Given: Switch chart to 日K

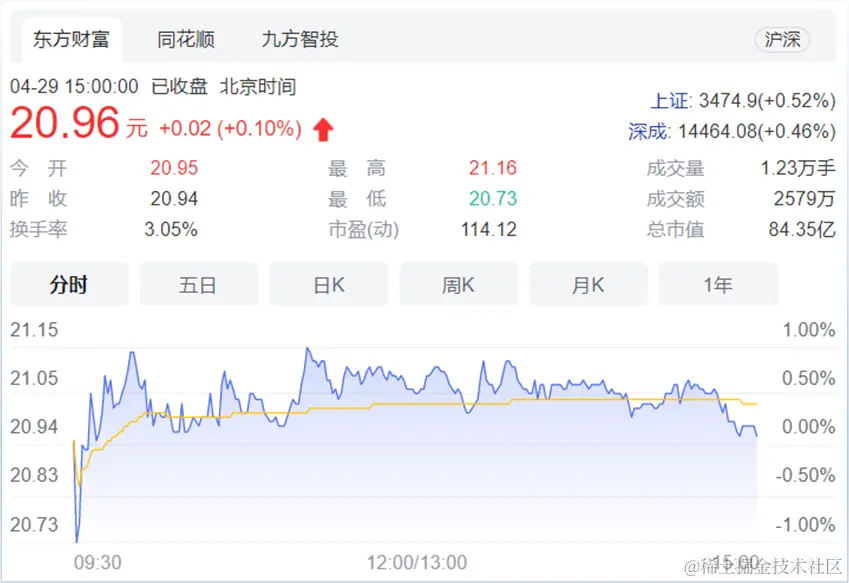Looking at the screenshot, I should coord(328,285).
